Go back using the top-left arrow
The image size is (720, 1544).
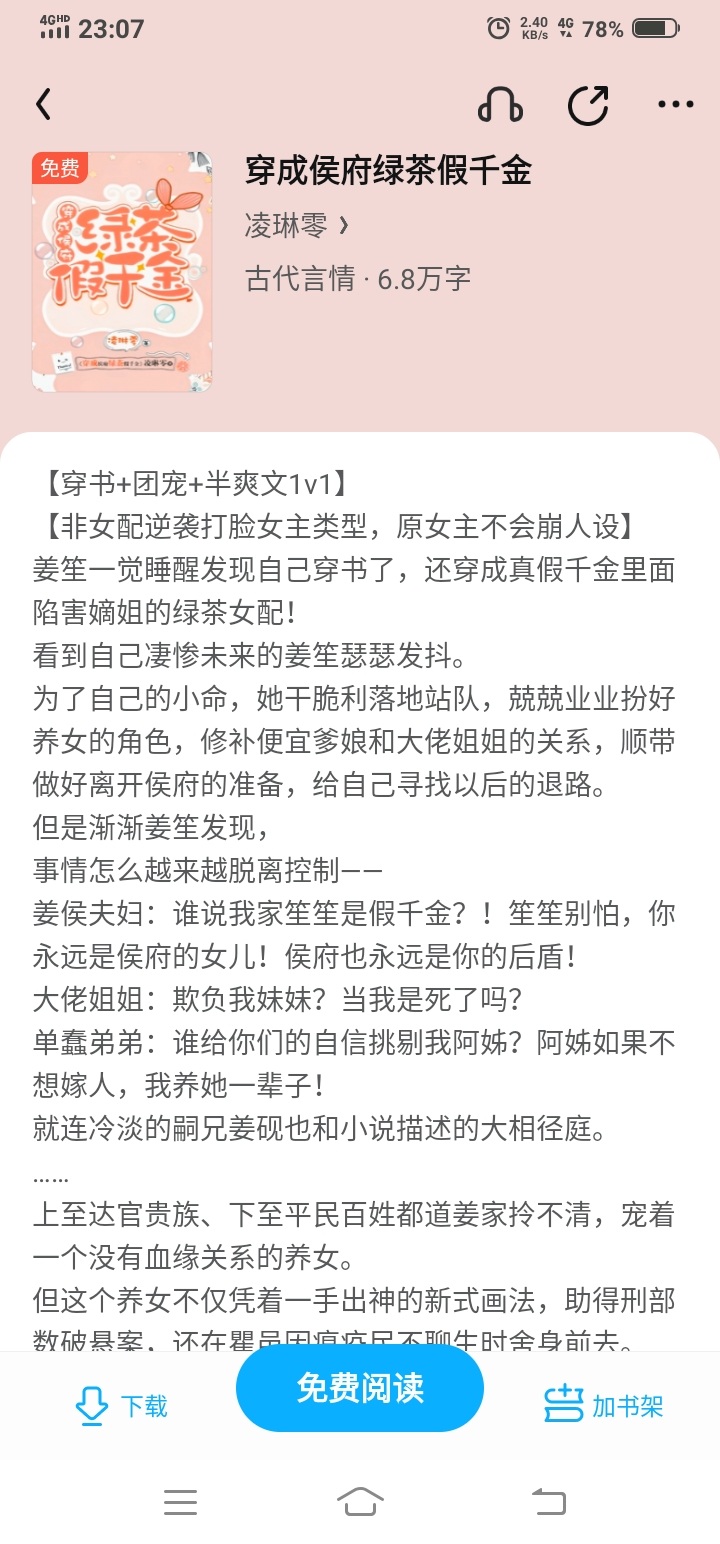(x=43, y=104)
